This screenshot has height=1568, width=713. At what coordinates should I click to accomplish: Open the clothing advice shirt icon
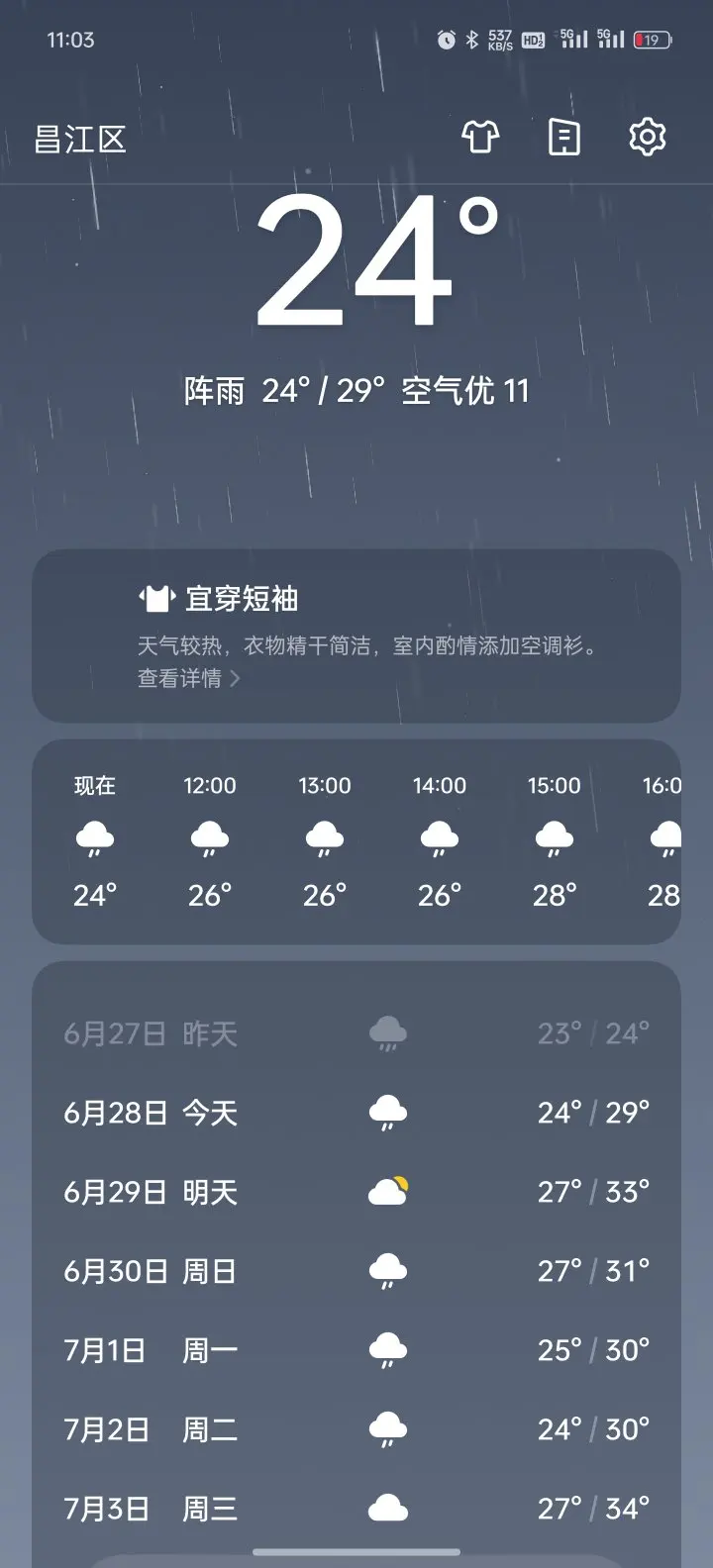click(481, 138)
